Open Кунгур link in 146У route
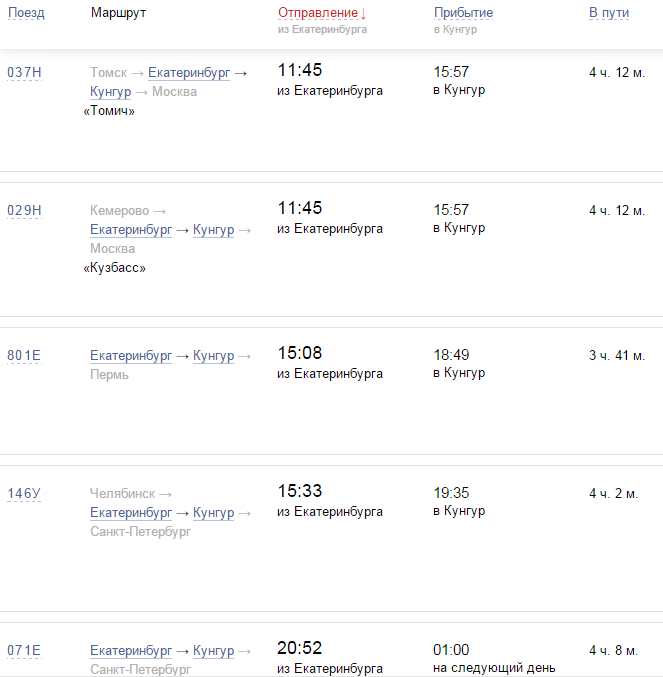 [x=213, y=513]
